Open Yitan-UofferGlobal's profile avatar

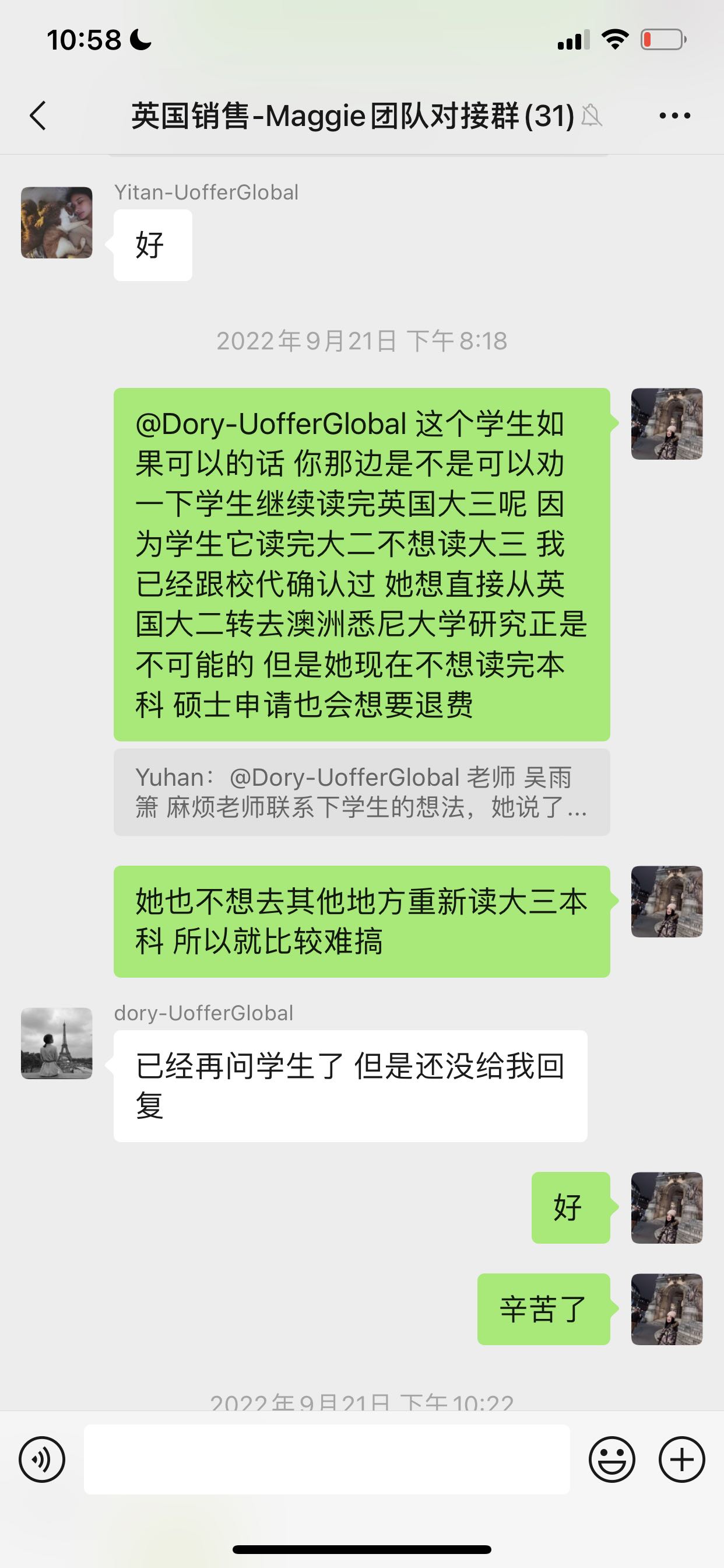pos(57,222)
